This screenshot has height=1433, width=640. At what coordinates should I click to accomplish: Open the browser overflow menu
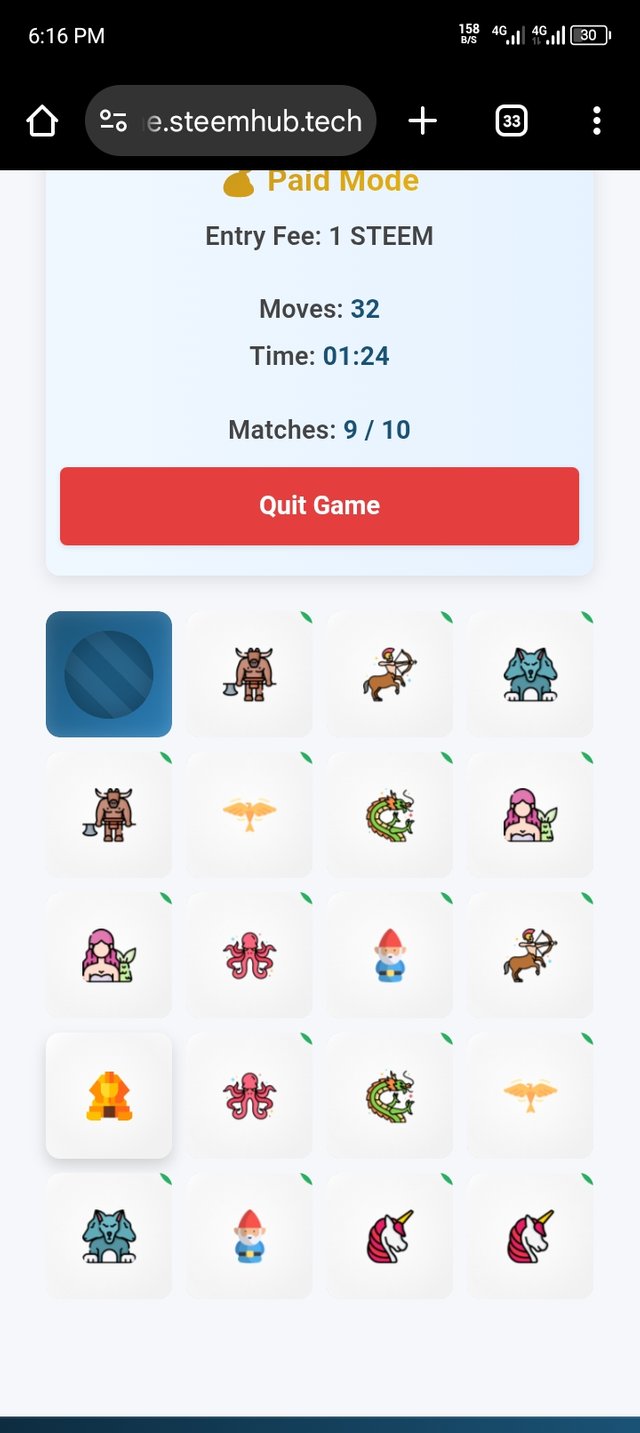(x=596, y=121)
